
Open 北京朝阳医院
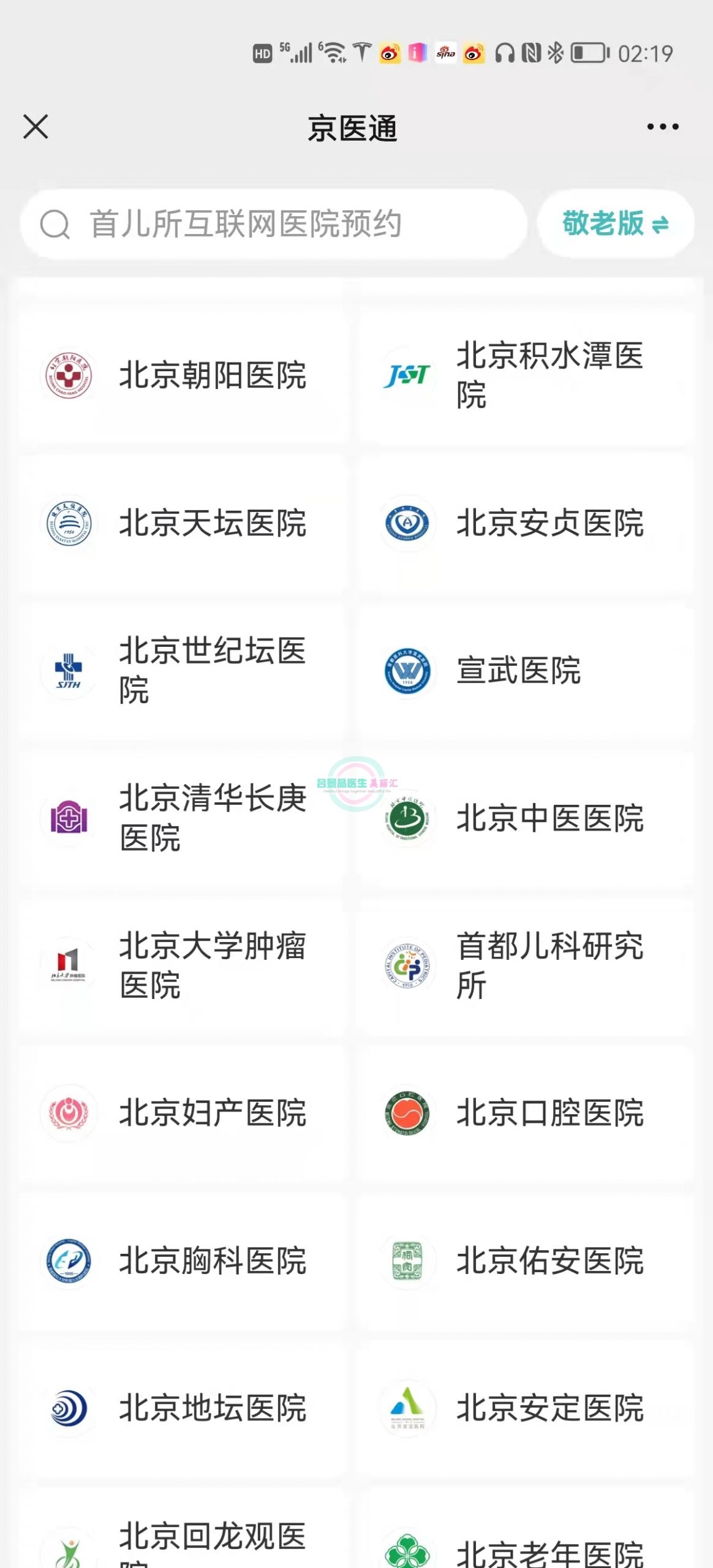(184, 375)
